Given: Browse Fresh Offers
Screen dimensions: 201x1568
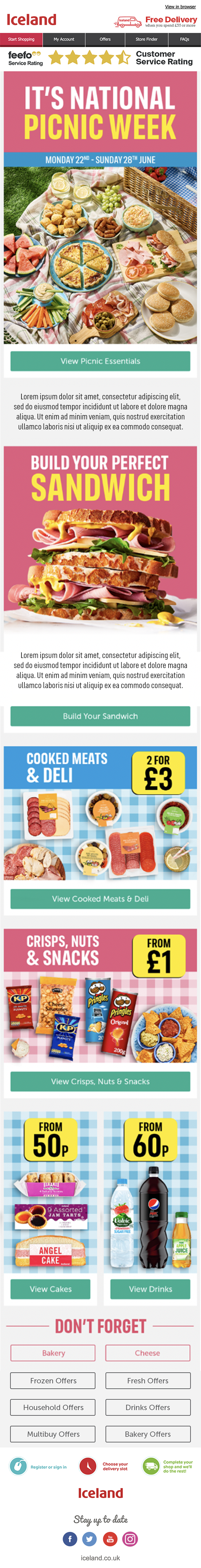Looking at the screenshot, I should [147, 1381].
